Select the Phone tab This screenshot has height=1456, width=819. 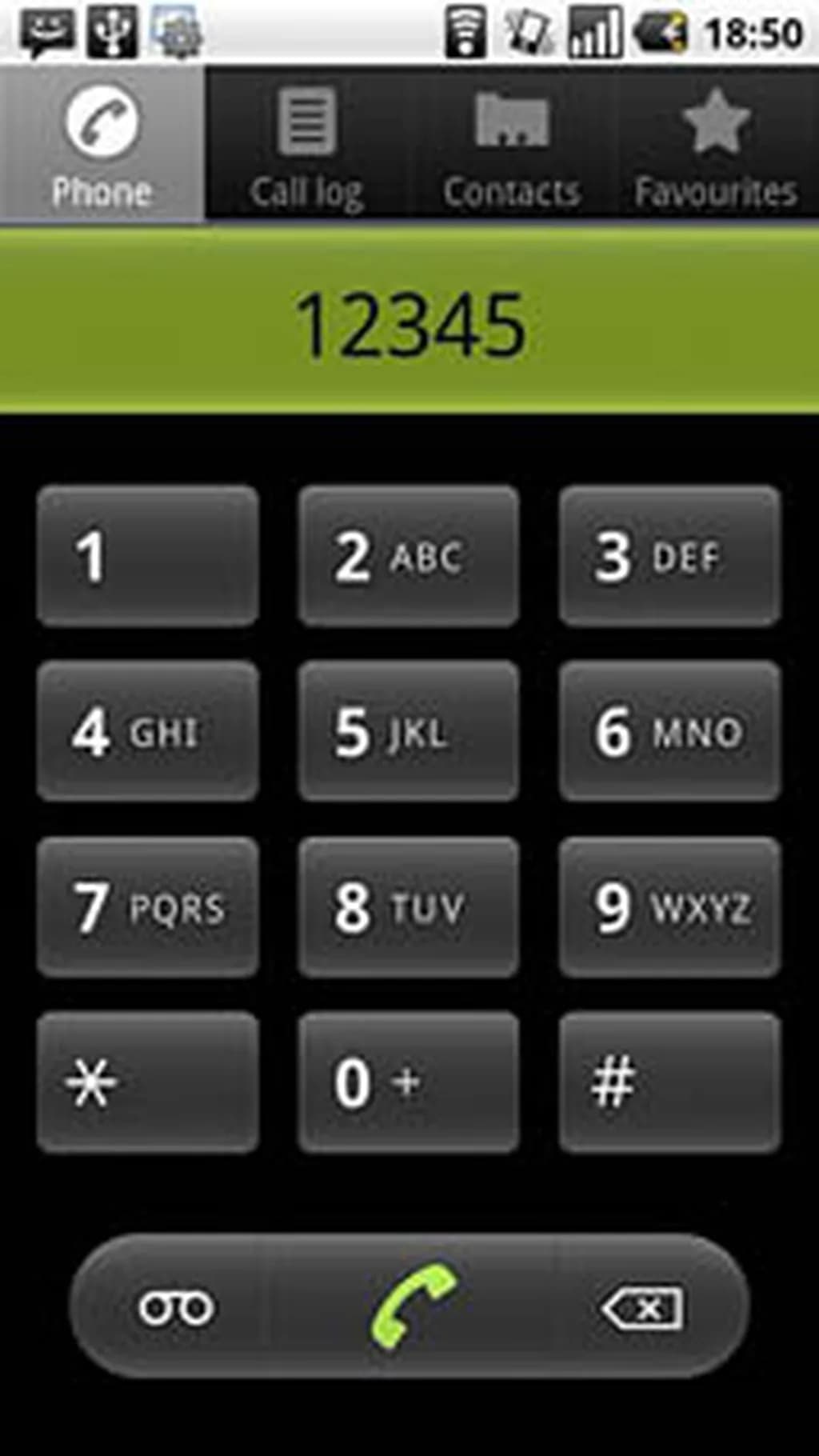click(102, 146)
